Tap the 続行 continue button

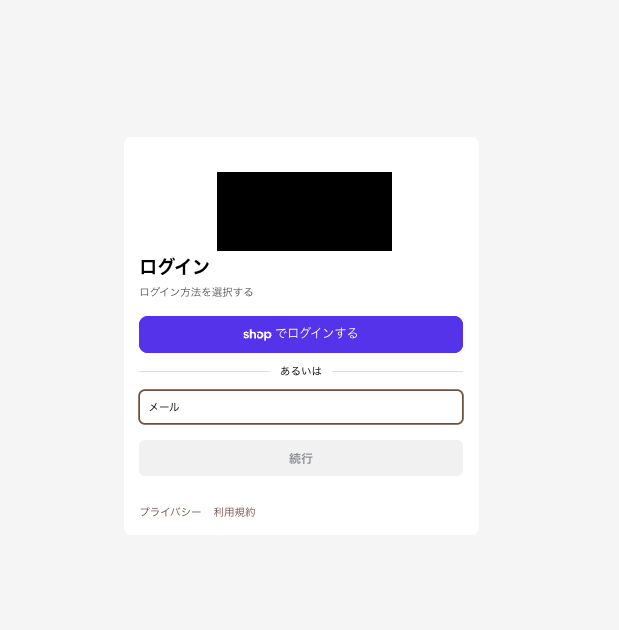(300, 458)
